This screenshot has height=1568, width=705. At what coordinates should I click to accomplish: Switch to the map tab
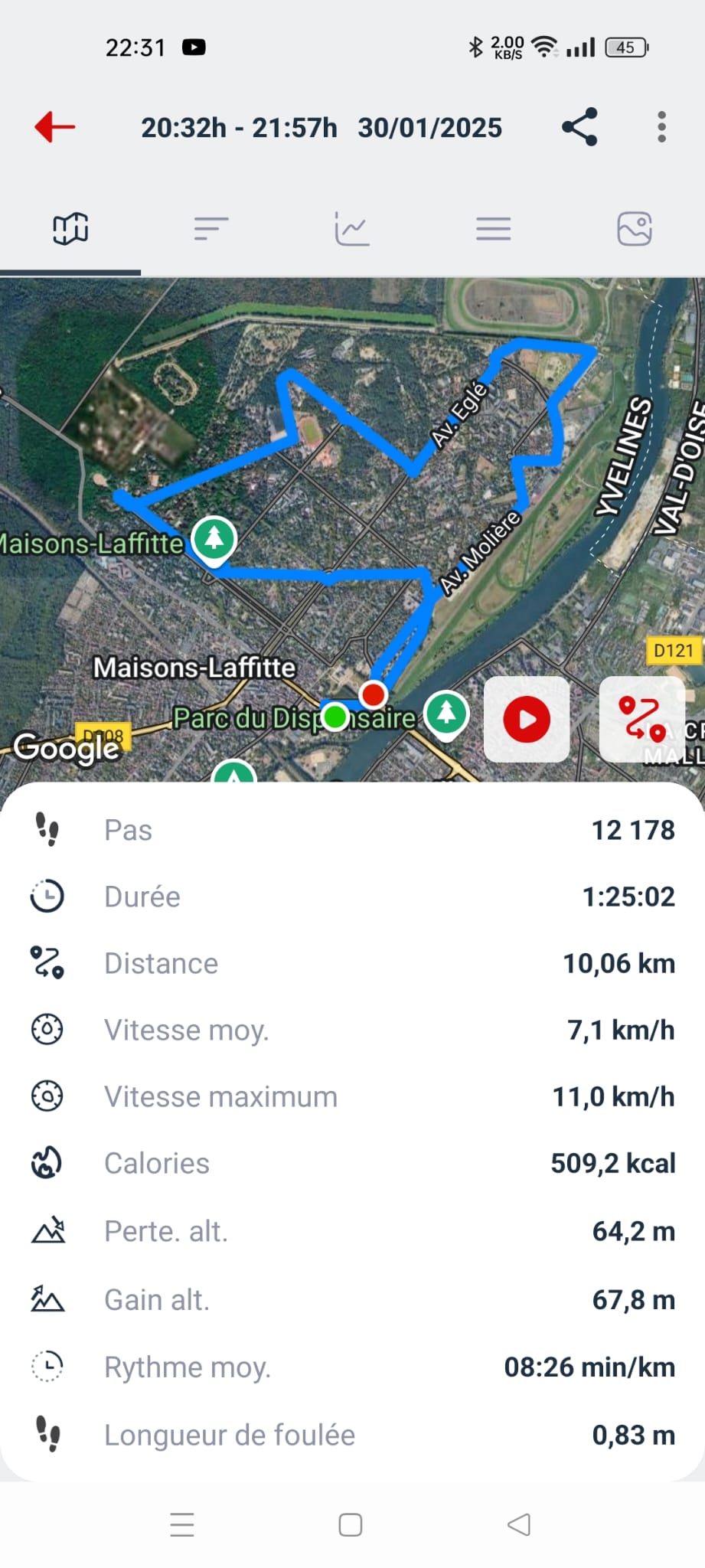[x=70, y=228]
